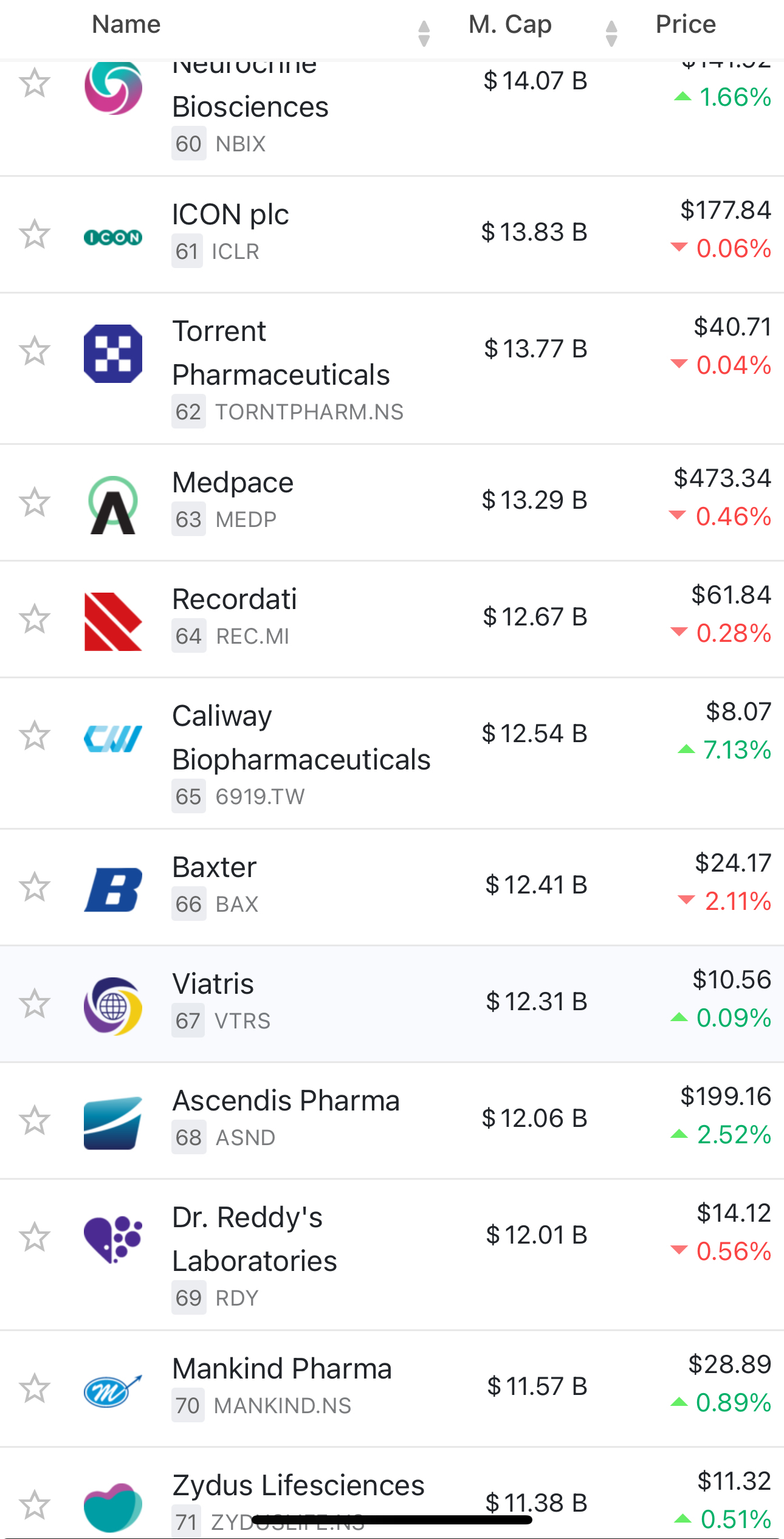784x1539 pixels.
Task: Open the Recordati company page
Action: click(235, 601)
